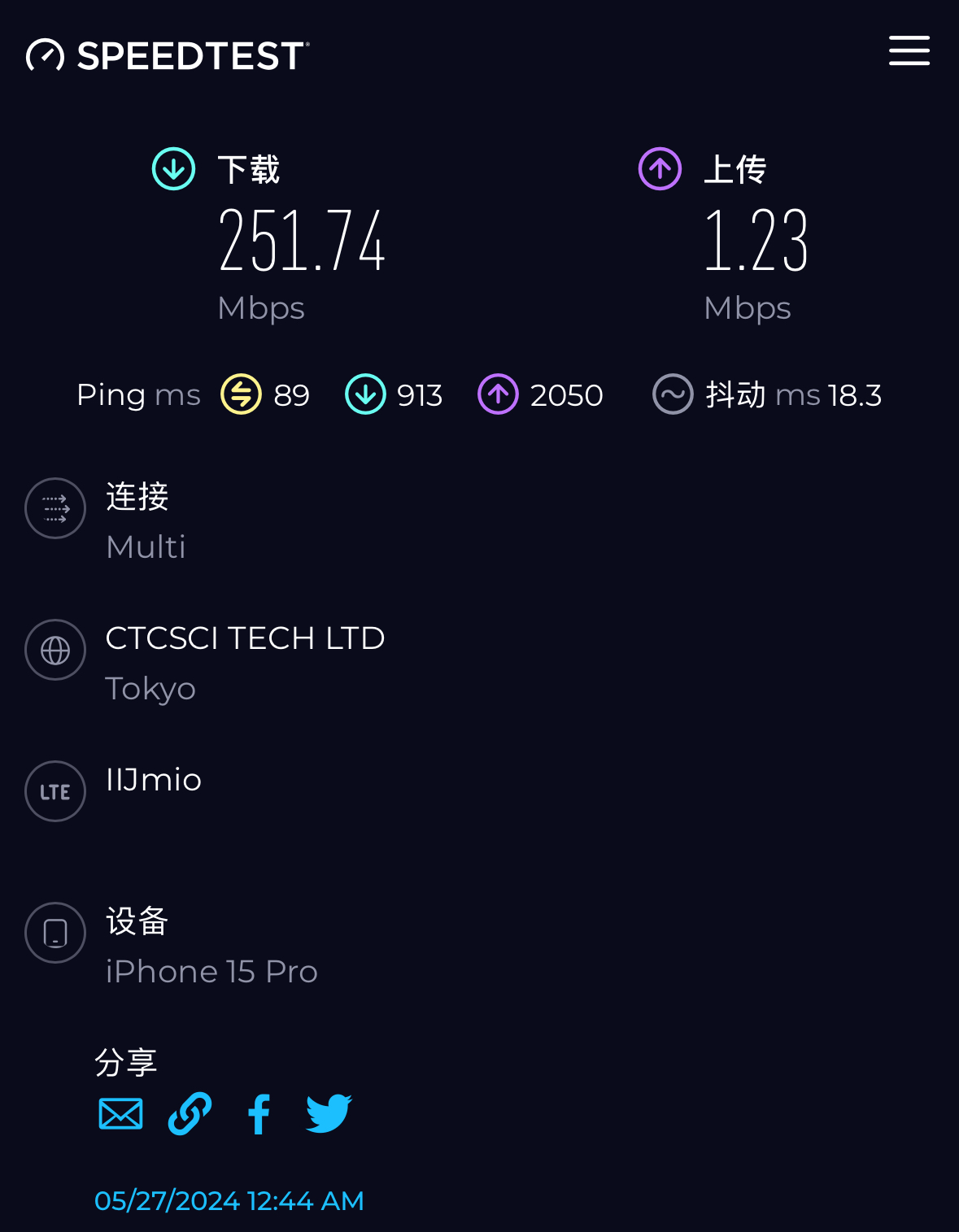
Task: Open the hamburger menu
Action: (909, 50)
